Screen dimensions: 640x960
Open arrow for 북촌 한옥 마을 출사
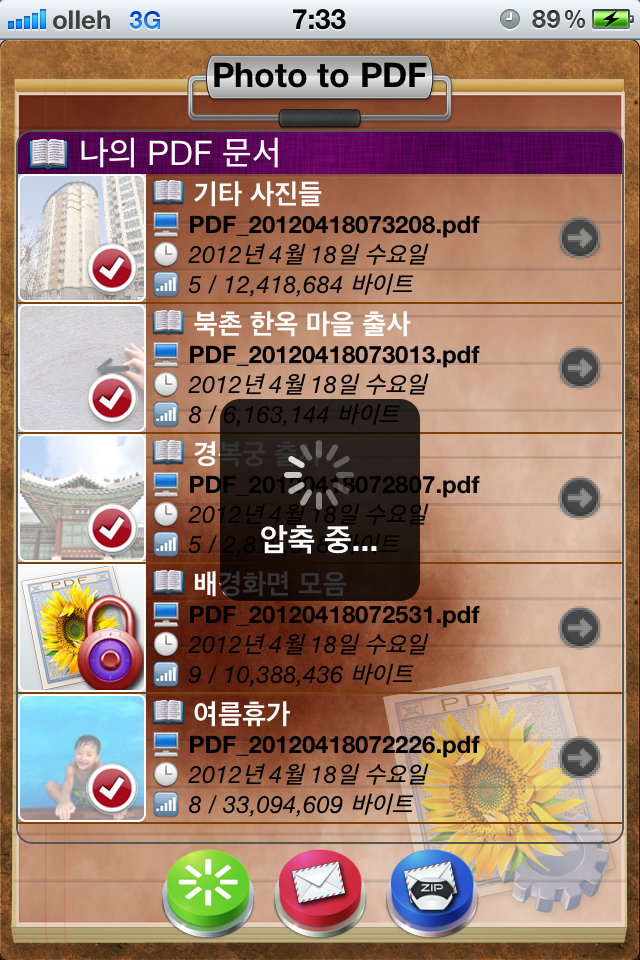click(x=579, y=367)
